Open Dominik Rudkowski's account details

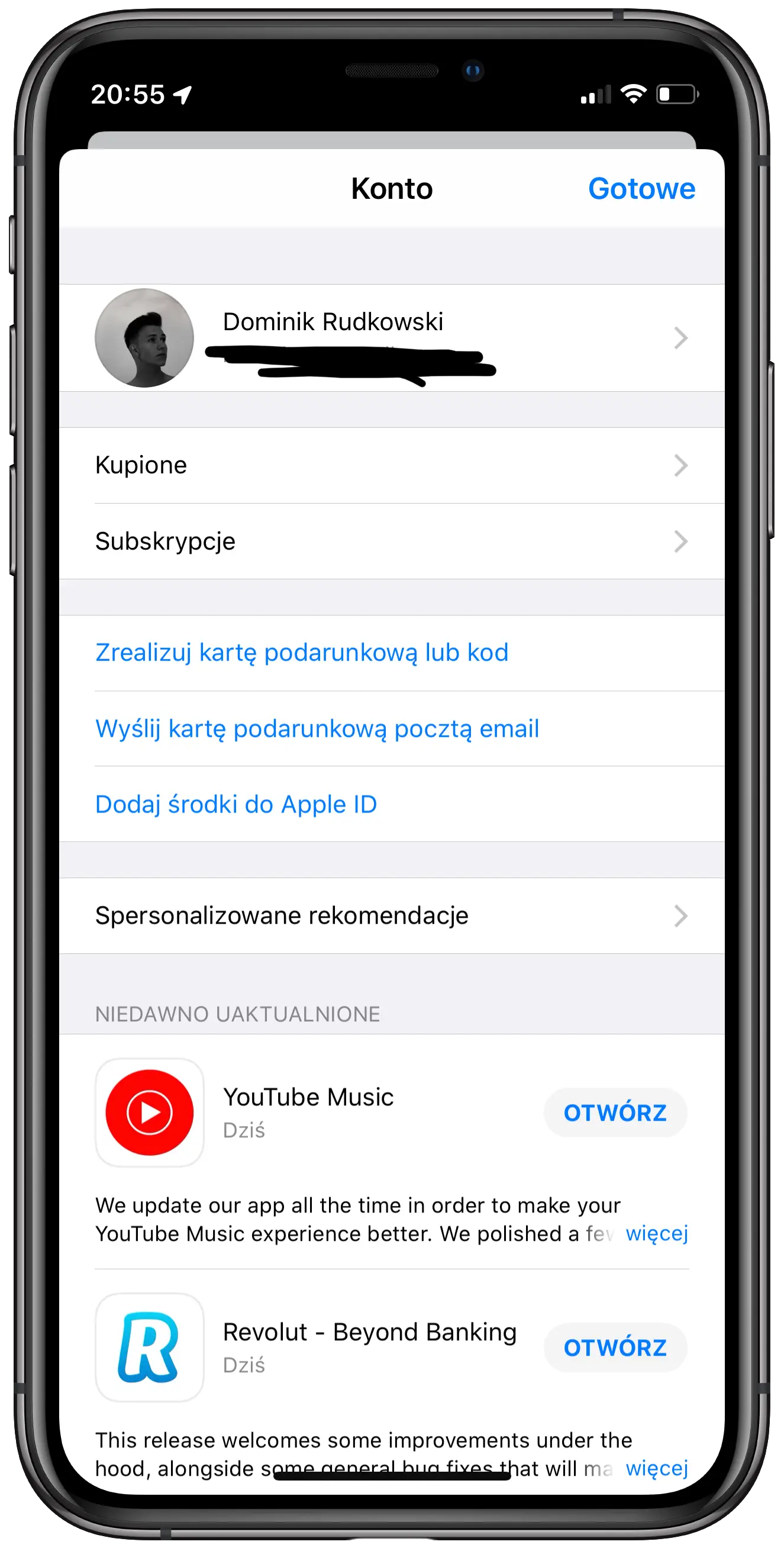391,338
